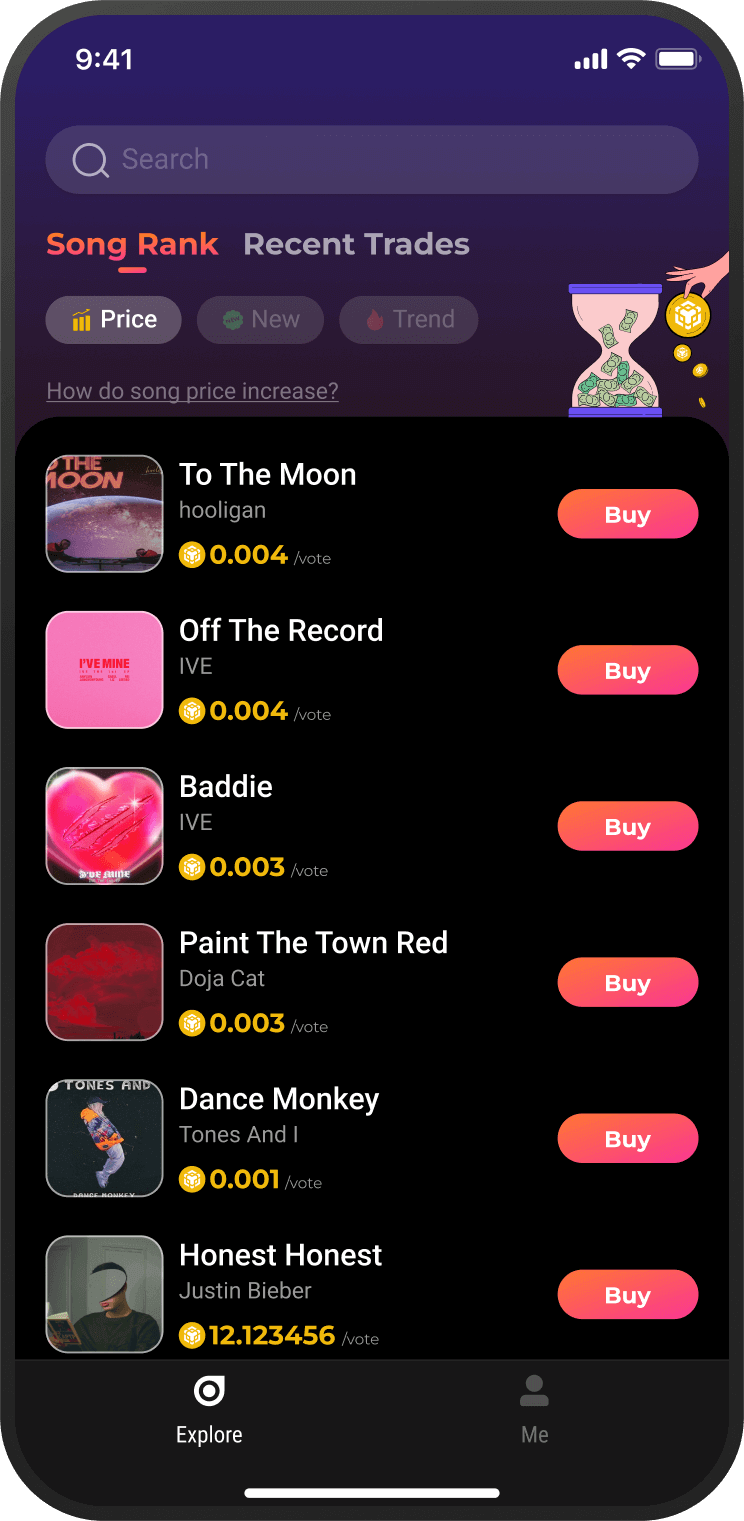Filter songs by Price chip

point(113,320)
